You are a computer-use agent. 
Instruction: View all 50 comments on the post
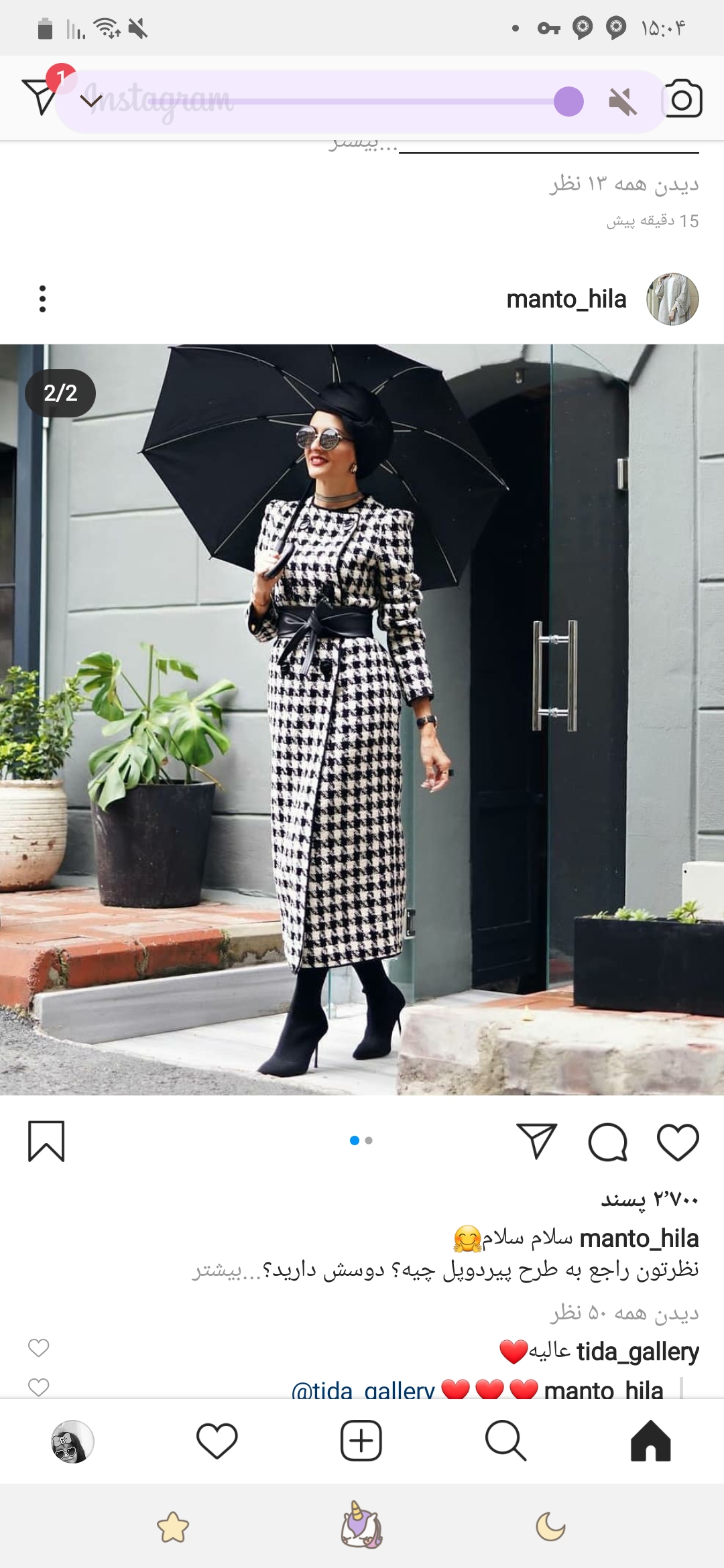click(x=624, y=1313)
